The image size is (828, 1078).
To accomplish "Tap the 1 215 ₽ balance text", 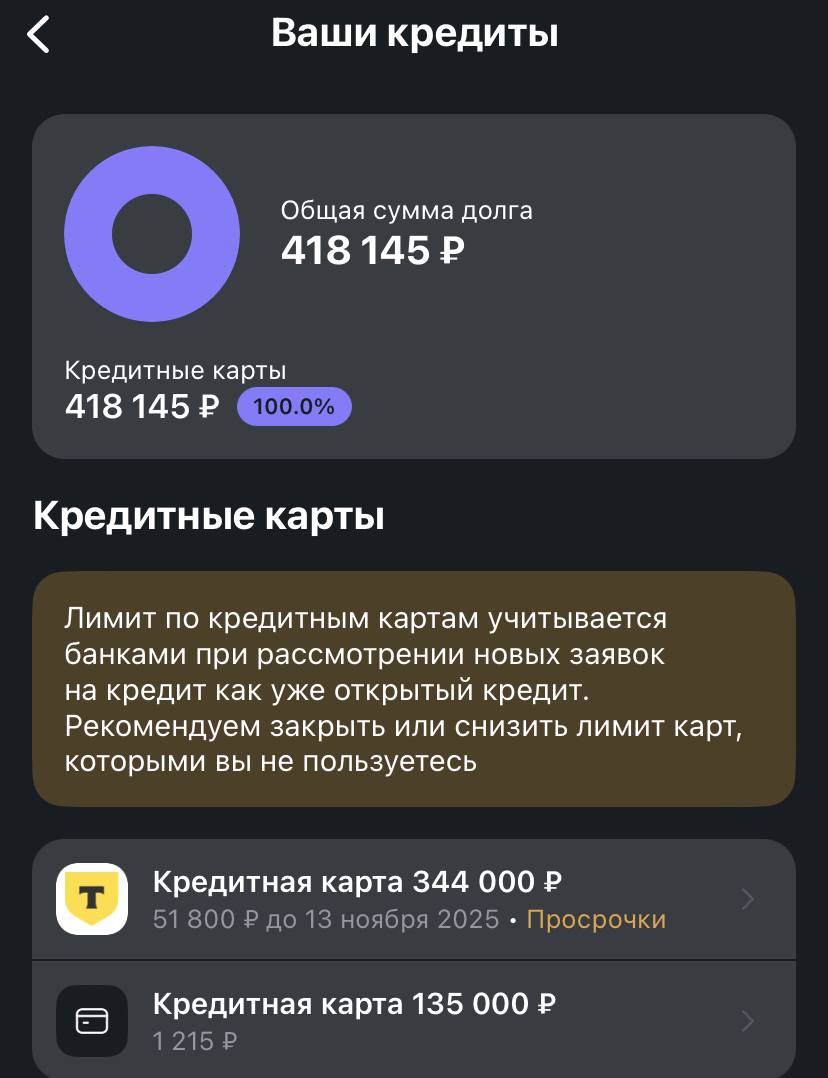I will (x=194, y=1040).
